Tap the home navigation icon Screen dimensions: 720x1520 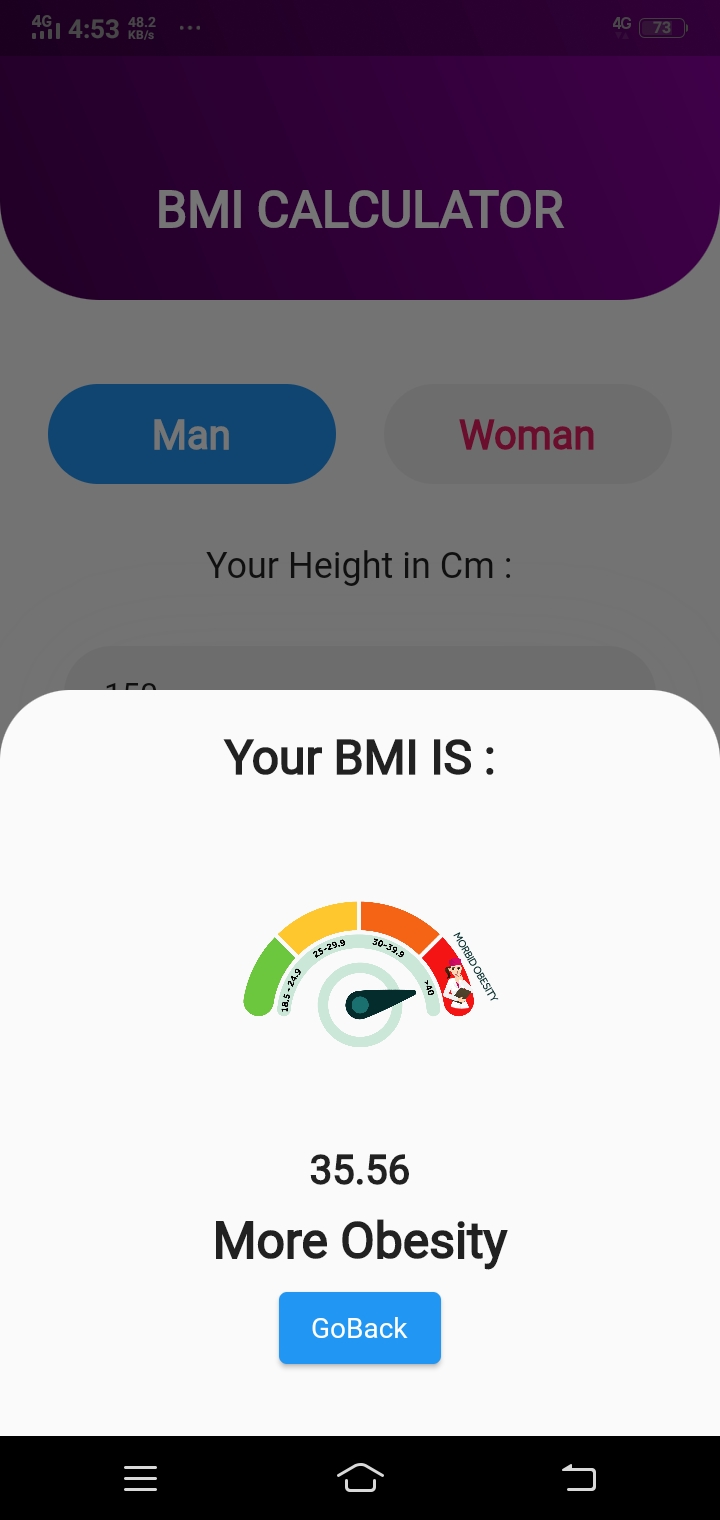[x=360, y=1478]
